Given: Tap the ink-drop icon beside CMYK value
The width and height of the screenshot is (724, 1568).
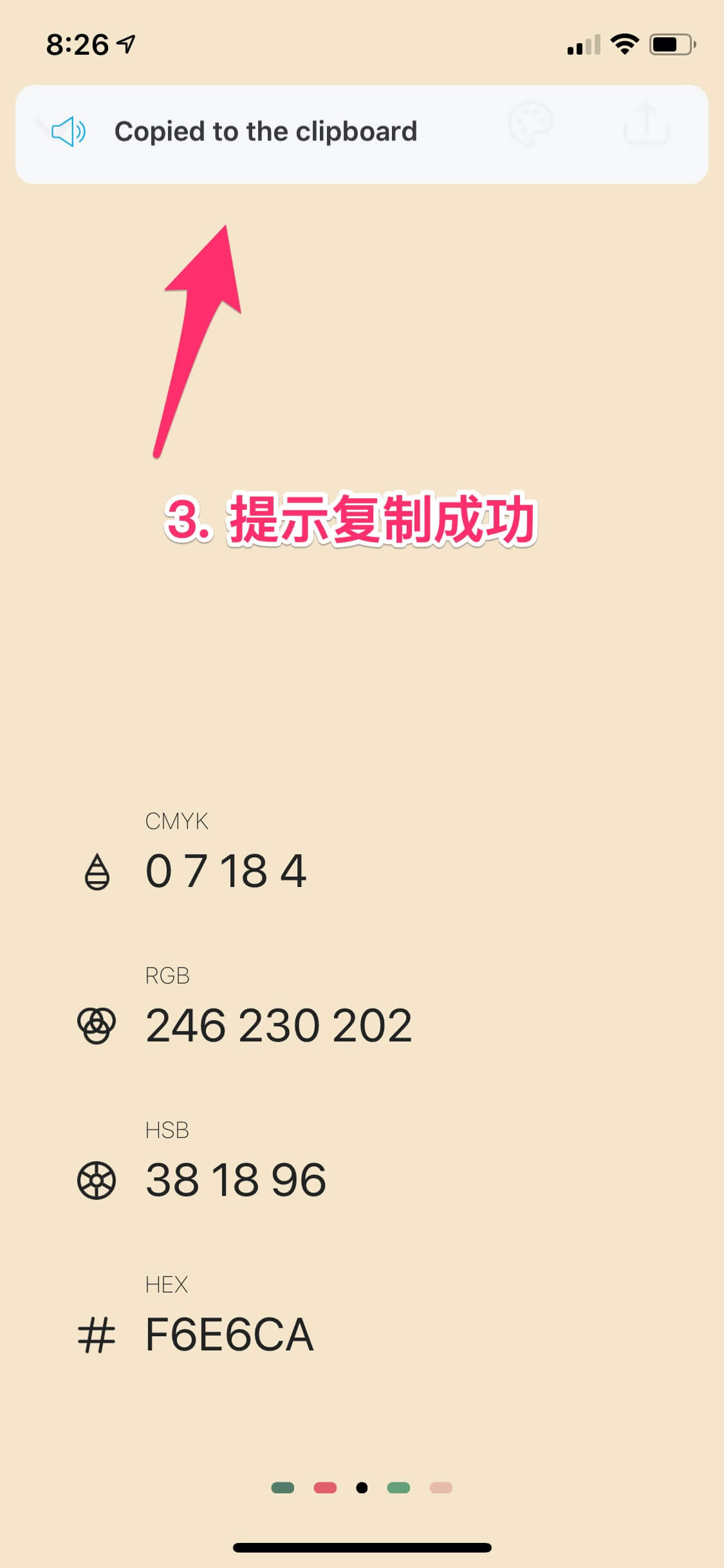Looking at the screenshot, I should [97, 872].
